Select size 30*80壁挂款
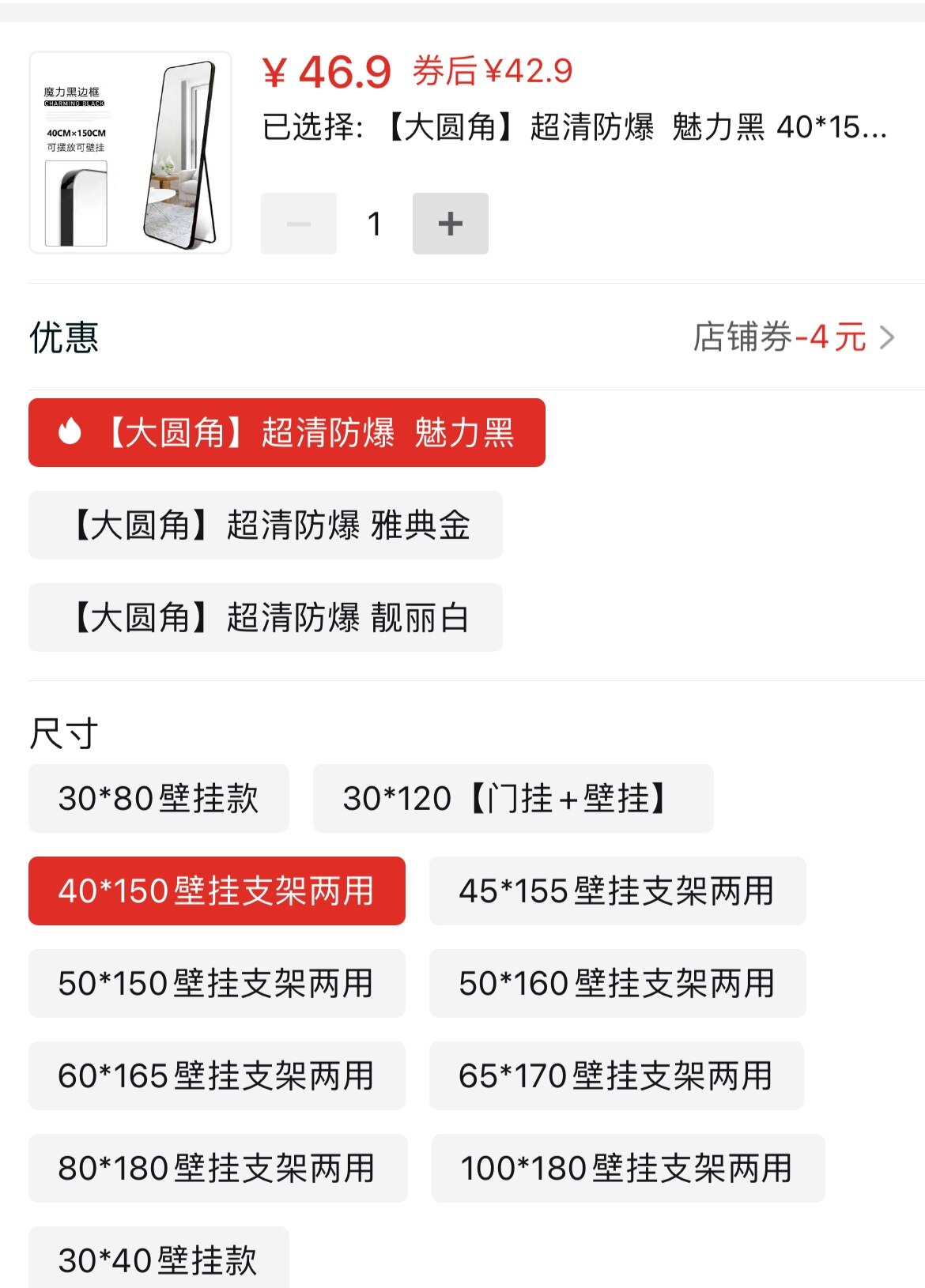The width and height of the screenshot is (925, 1288). tap(159, 798)
